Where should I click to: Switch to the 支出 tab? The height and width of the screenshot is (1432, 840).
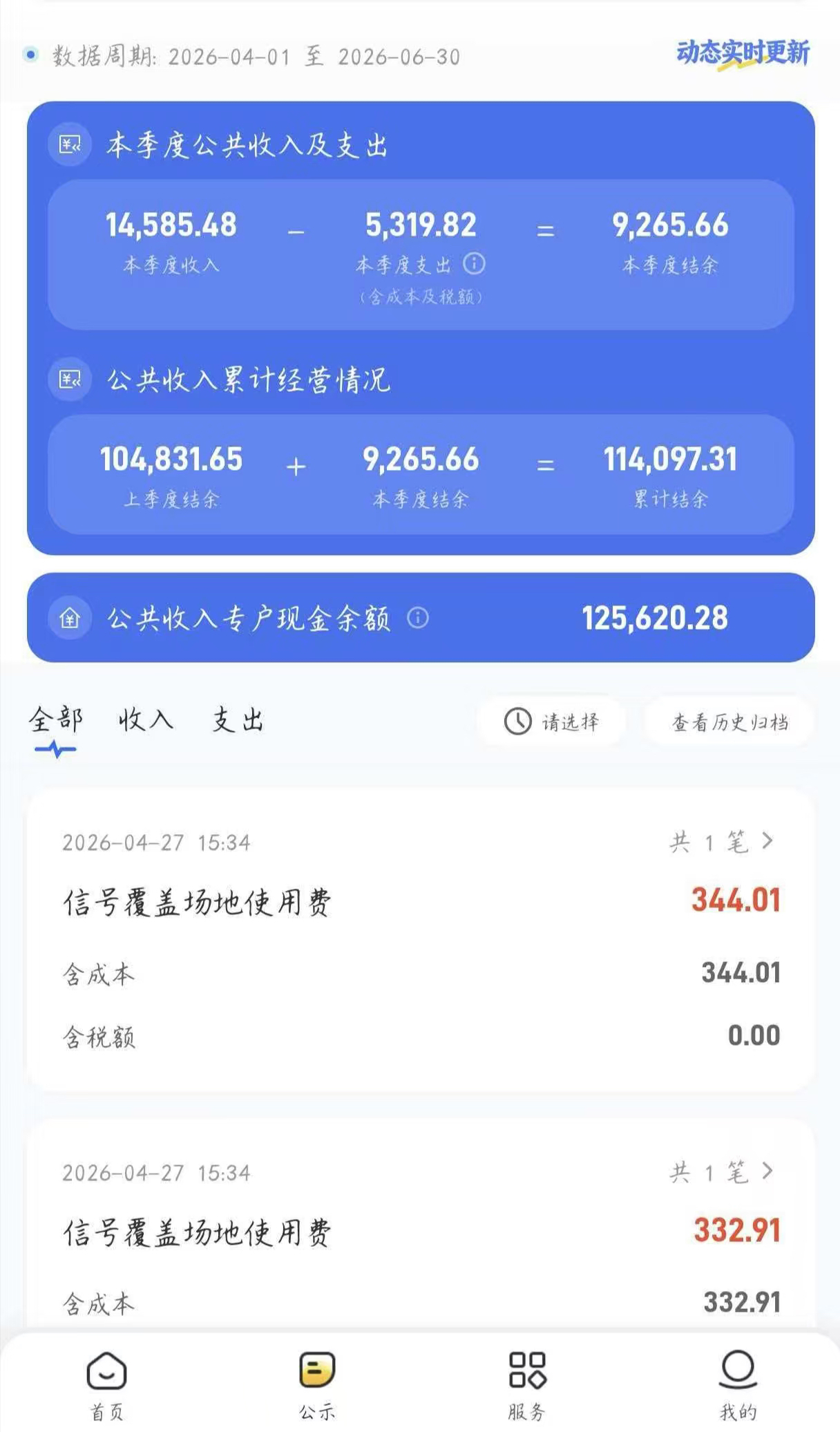coord(238,720)
